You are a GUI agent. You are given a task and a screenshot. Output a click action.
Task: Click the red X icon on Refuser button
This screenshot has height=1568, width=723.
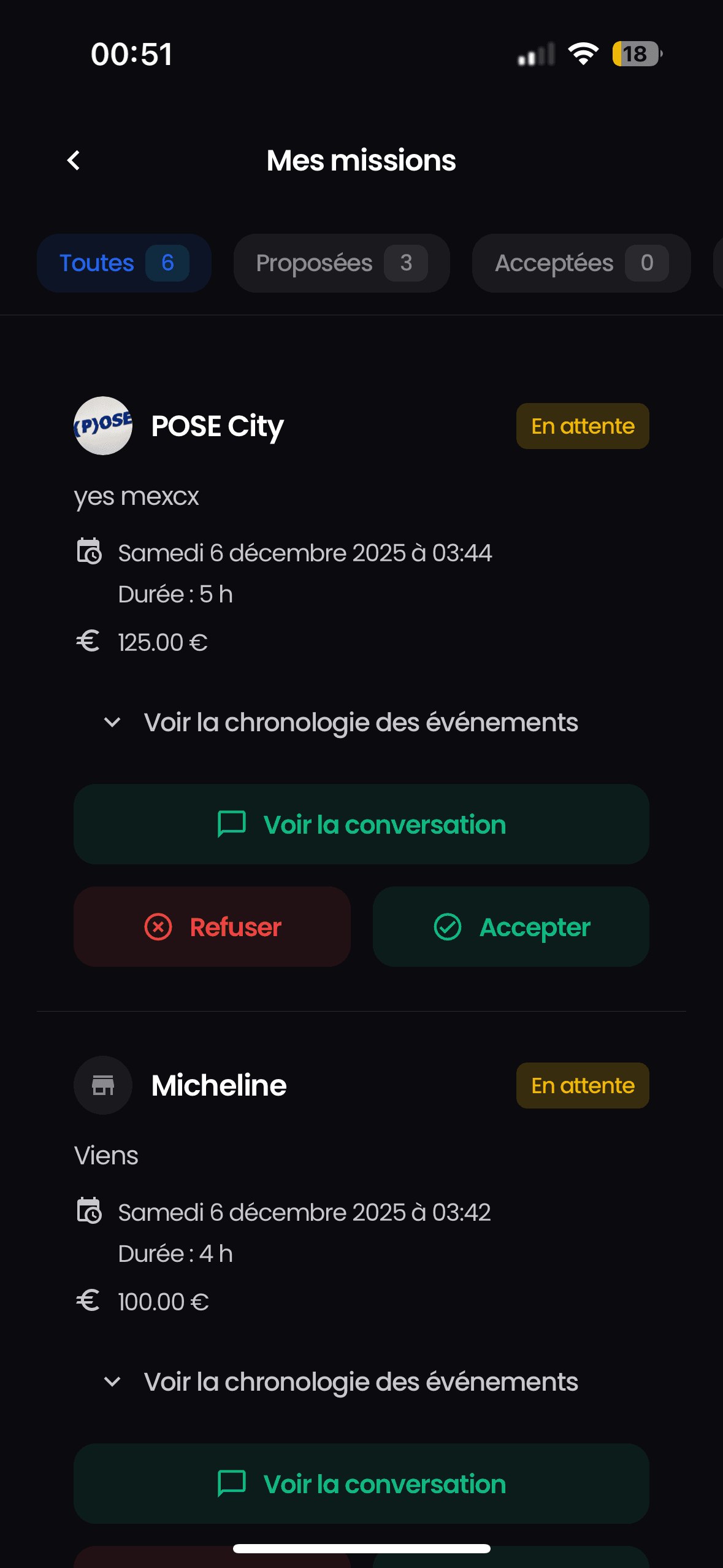click(x=159, y=926)
